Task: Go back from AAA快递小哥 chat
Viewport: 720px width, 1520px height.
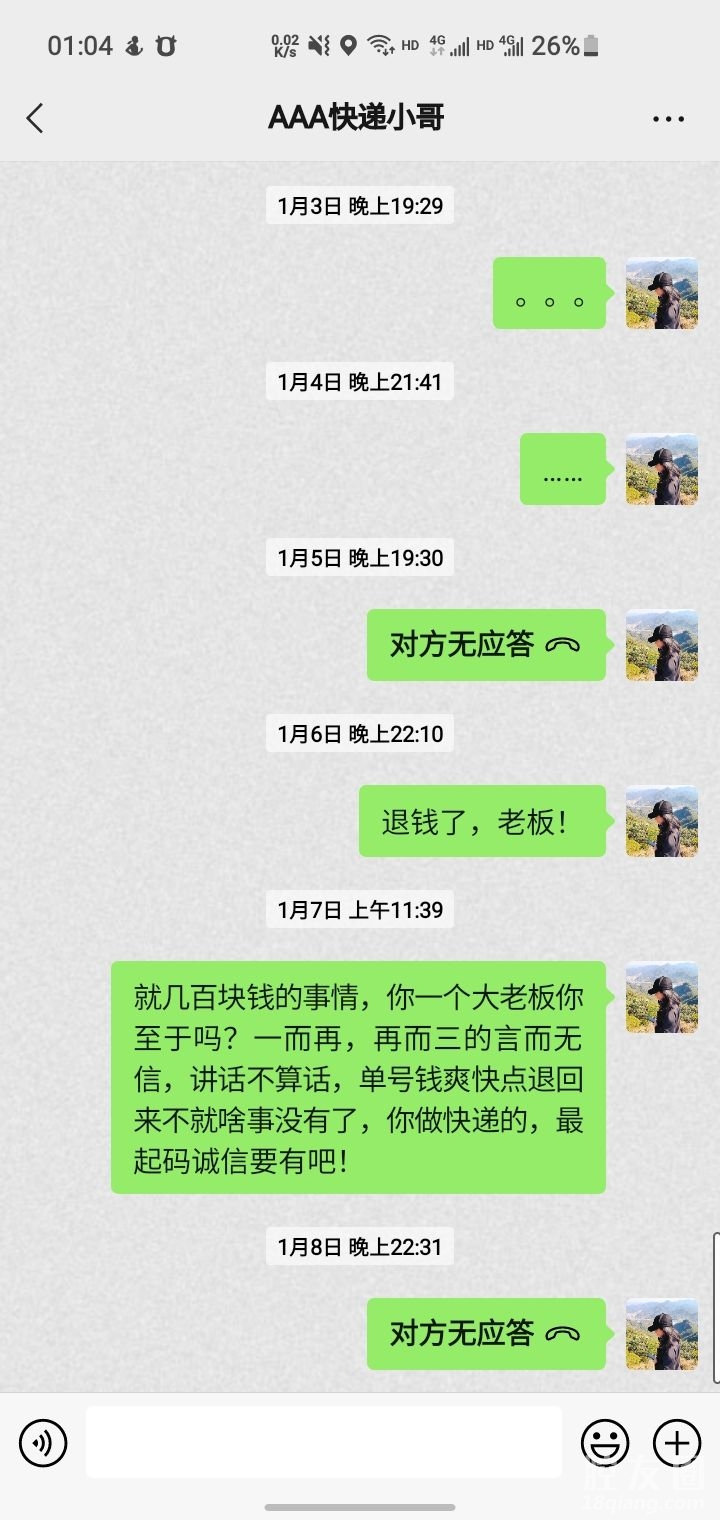Action: (35, 118)
